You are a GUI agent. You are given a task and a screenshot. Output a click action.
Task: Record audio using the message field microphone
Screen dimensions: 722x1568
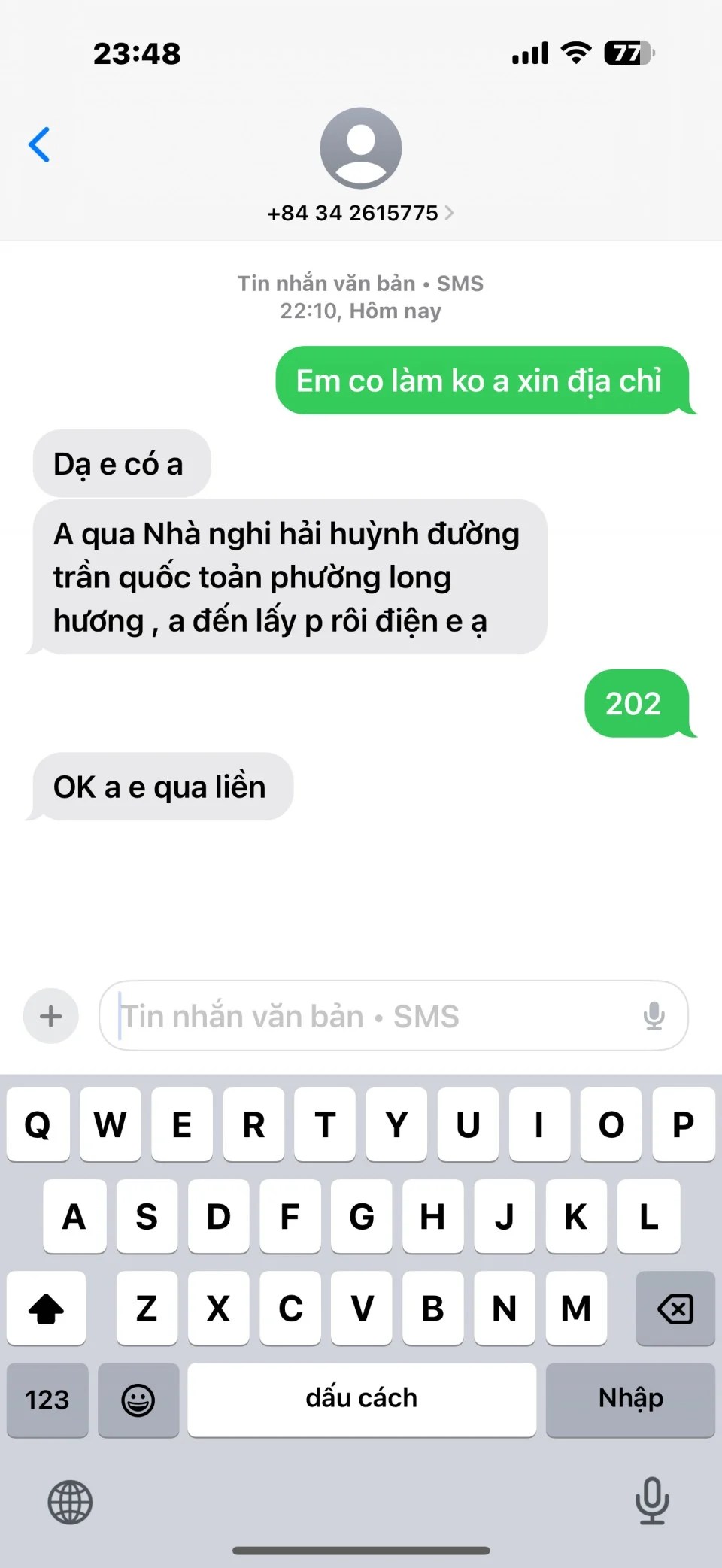pos(654,1016)
